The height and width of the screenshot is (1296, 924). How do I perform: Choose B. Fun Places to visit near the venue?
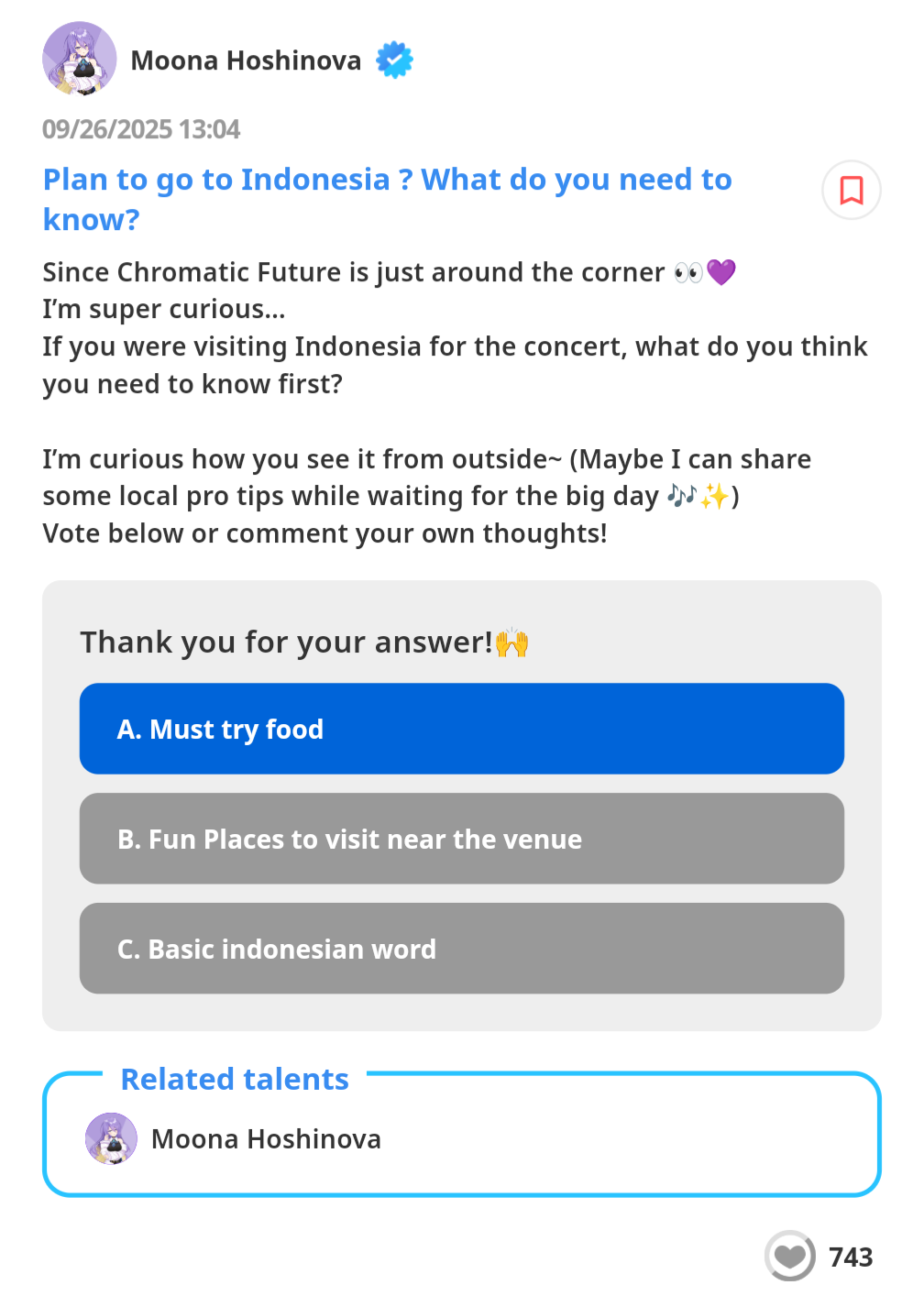click(x=461, y=839)
